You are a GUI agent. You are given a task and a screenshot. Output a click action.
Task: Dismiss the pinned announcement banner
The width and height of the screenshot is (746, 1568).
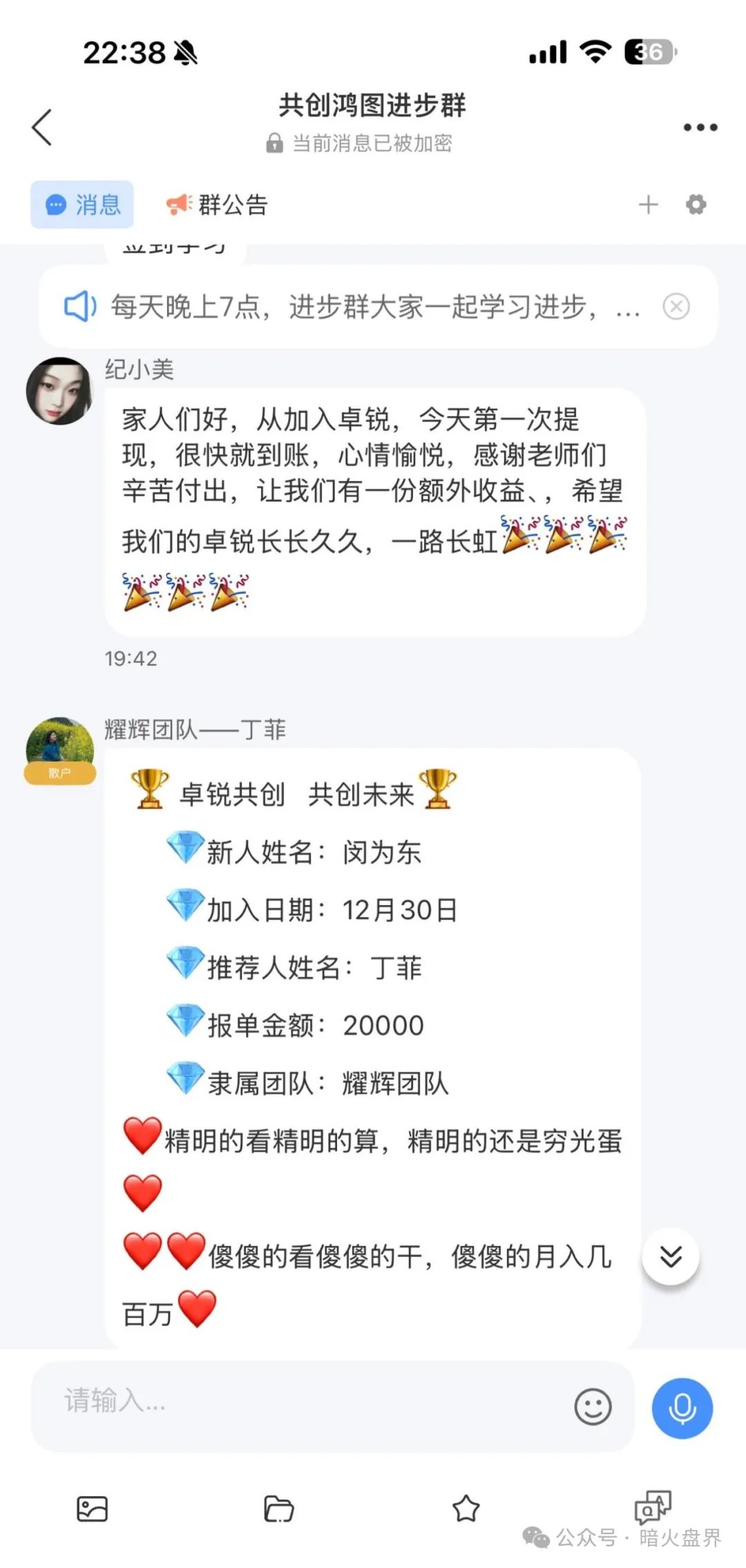point(676,307)
